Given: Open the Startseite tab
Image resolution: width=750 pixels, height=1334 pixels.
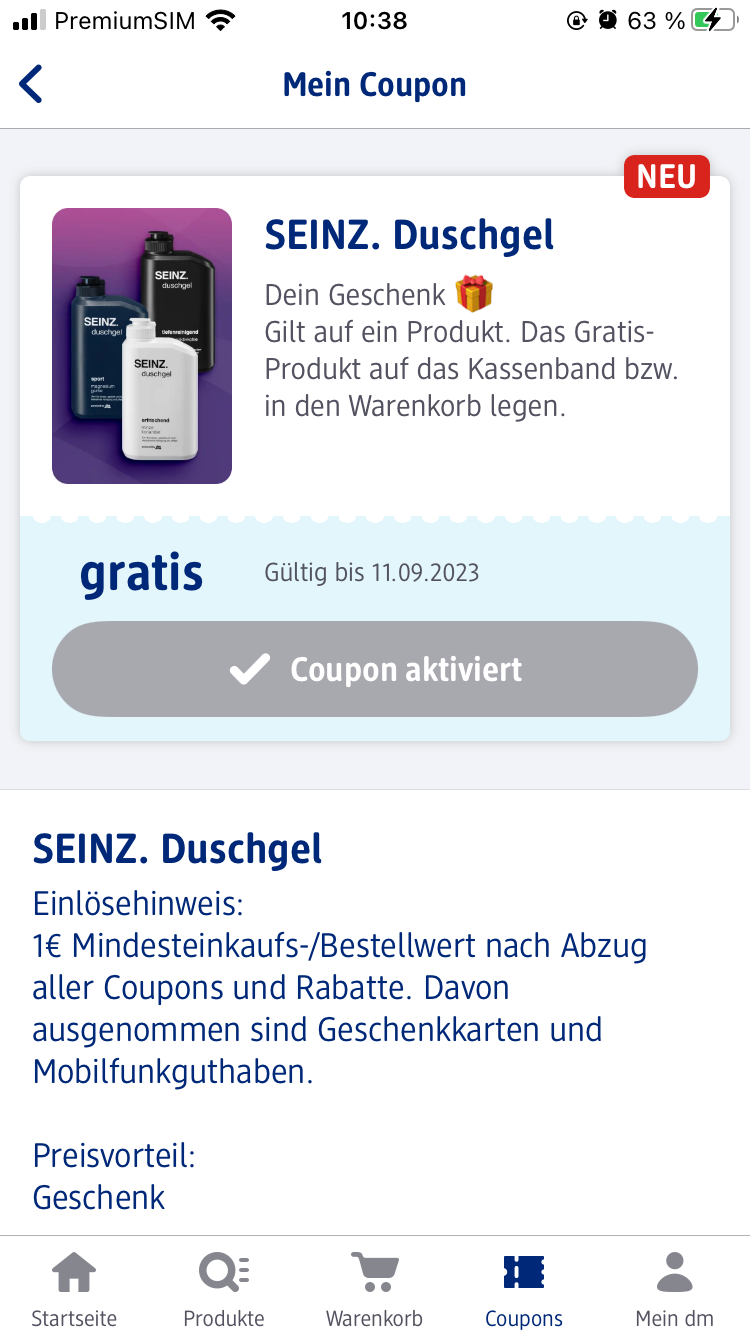Looking at the screenshot, I should 74,1288.
